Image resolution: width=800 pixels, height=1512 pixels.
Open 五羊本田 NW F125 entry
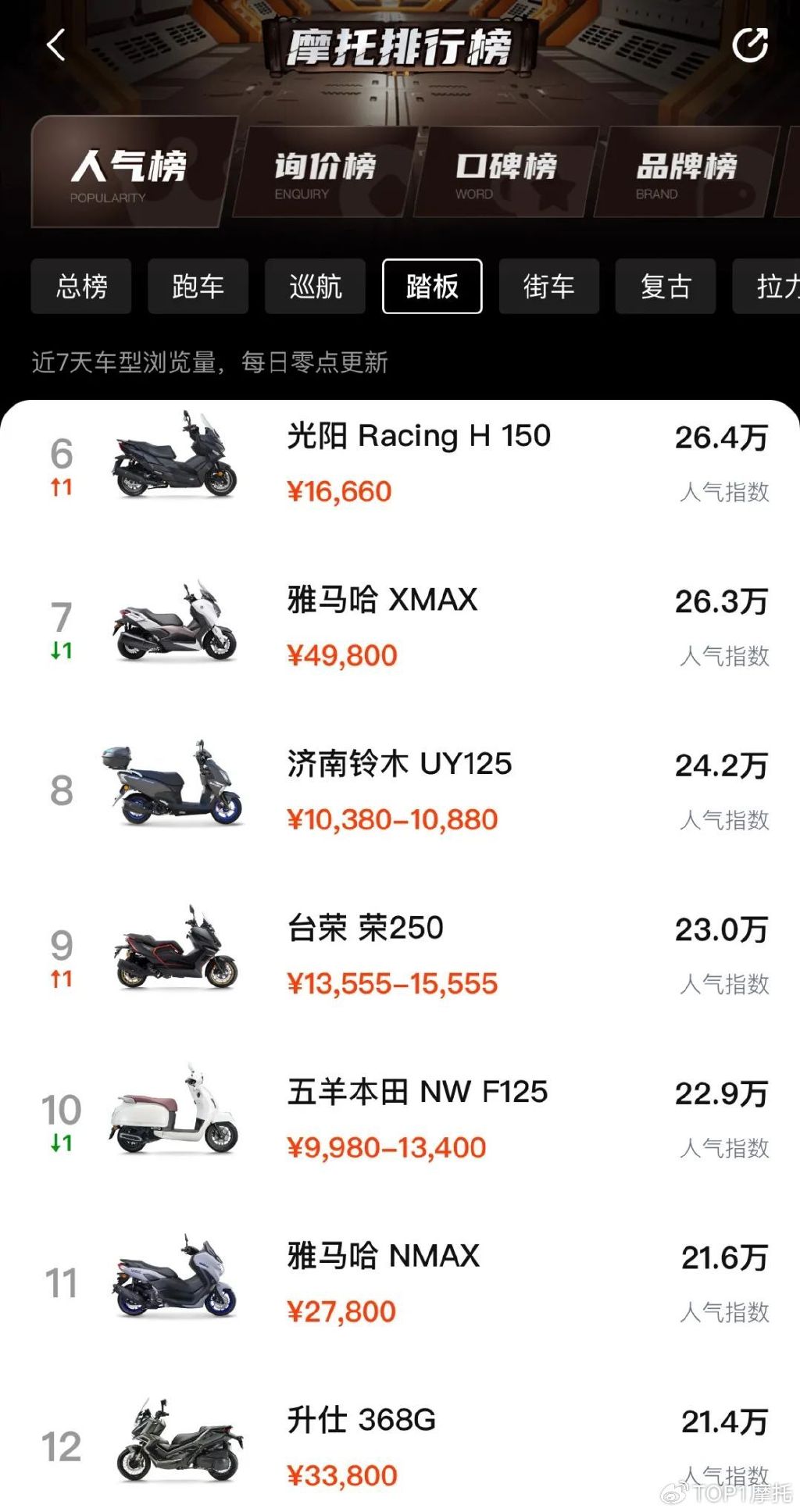click(x=400, y=1119)
